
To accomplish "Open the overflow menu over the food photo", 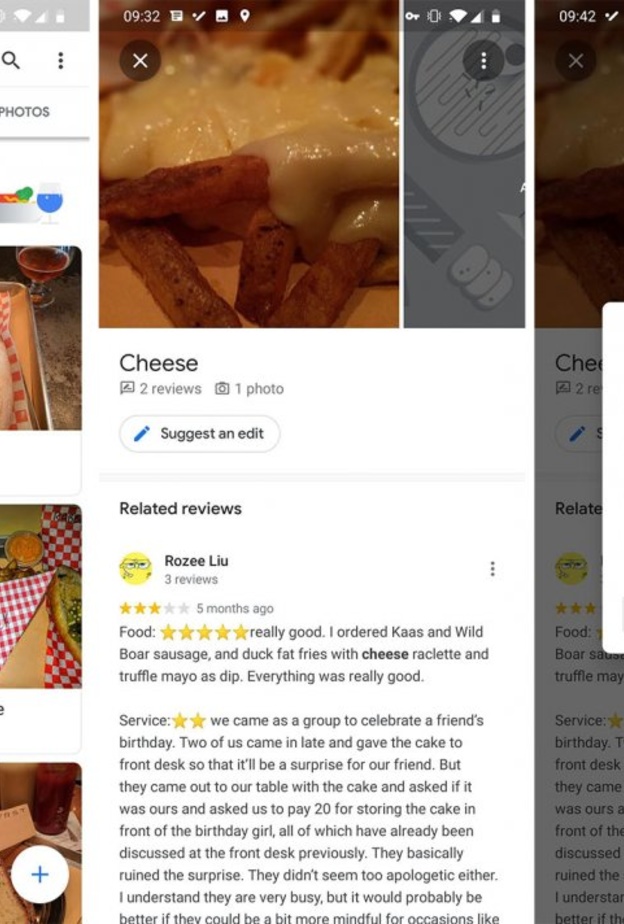I will [483, 61].
